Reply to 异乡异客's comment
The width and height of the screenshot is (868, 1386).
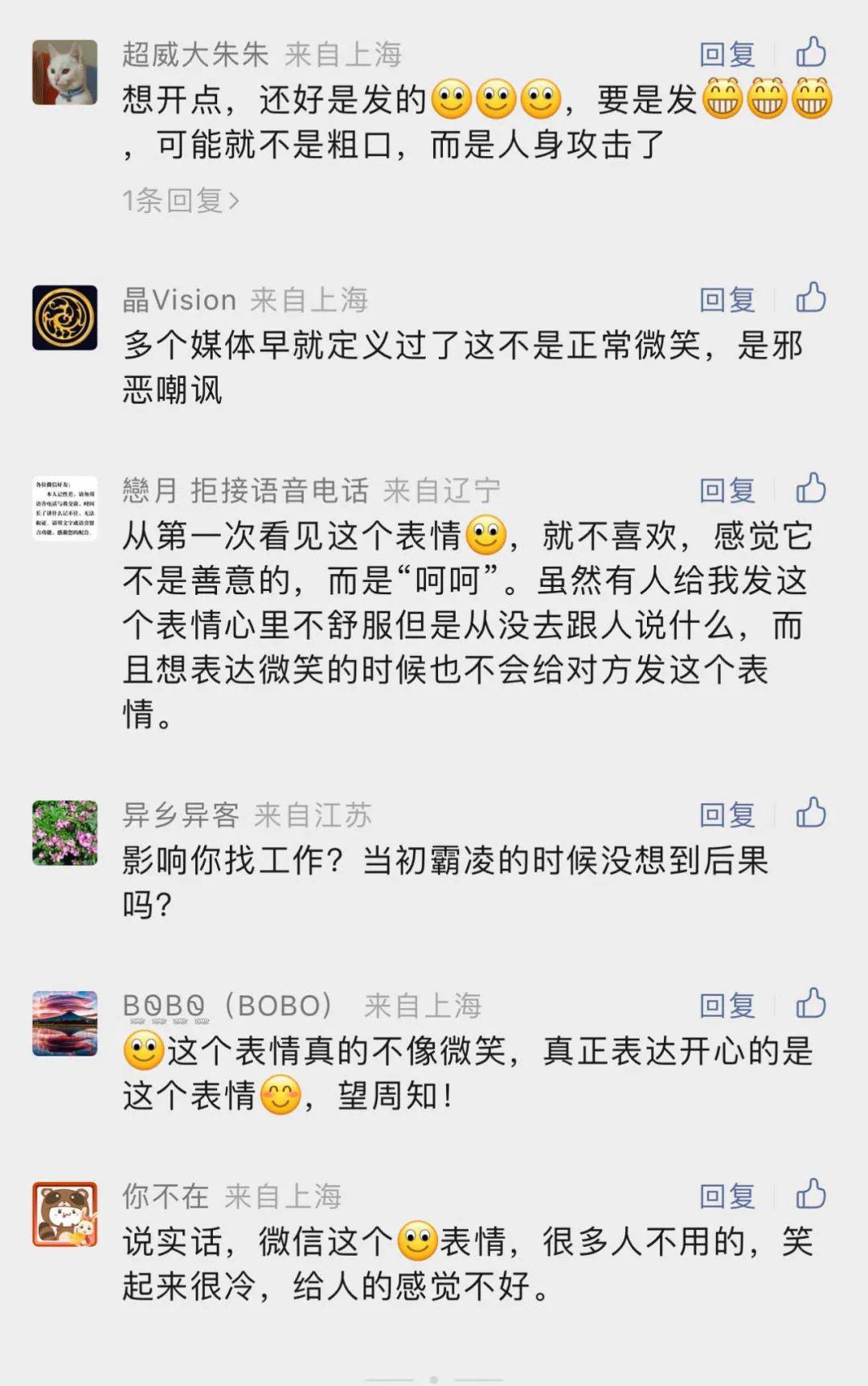coord(727,815)
